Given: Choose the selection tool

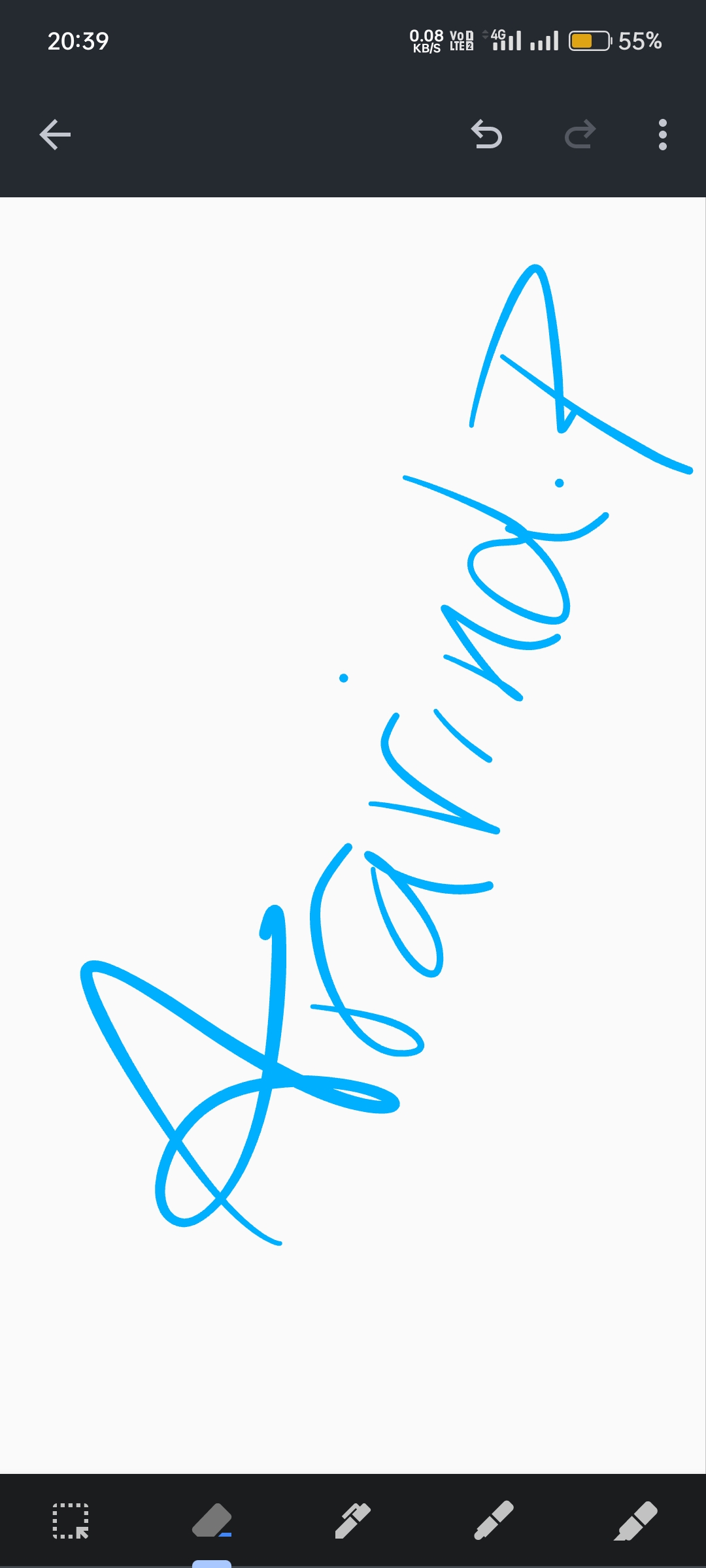Looking at the screenshot, I should [x=71, y=1521].
